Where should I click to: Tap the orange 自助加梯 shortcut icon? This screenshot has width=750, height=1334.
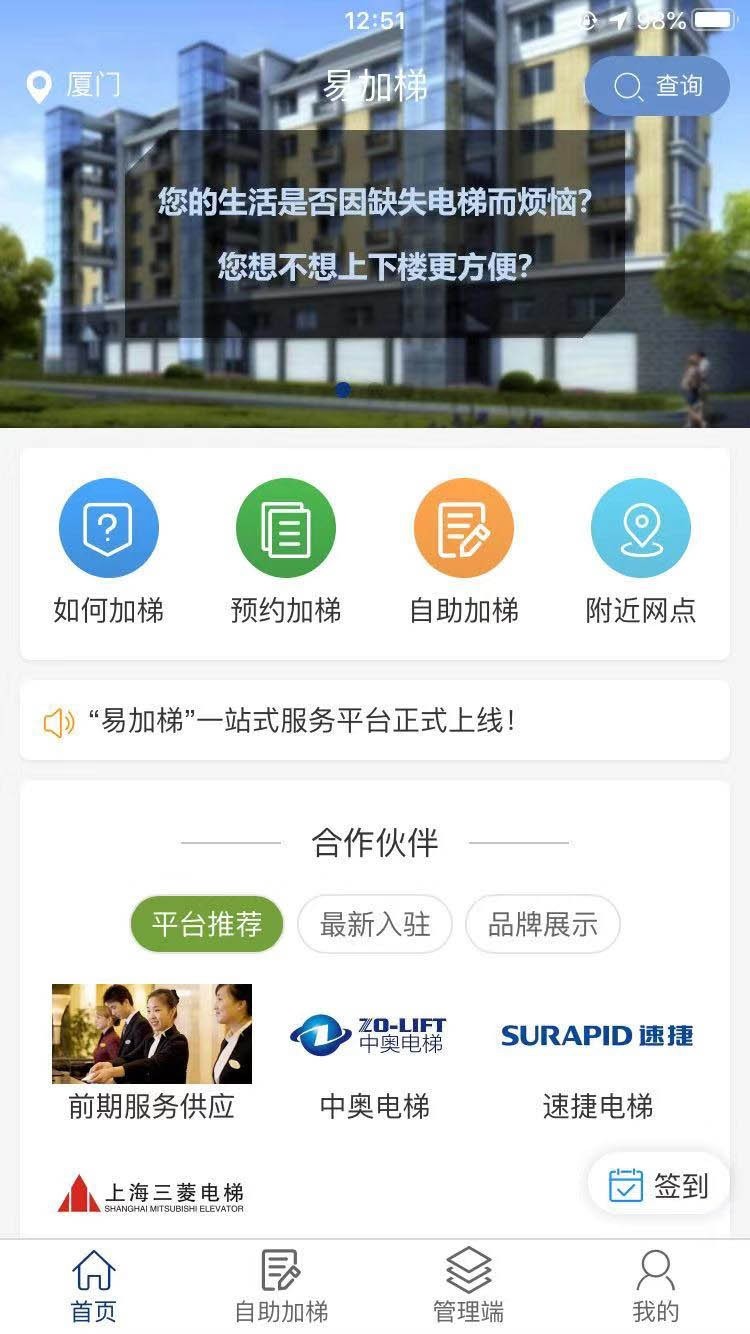coord(463,528)
